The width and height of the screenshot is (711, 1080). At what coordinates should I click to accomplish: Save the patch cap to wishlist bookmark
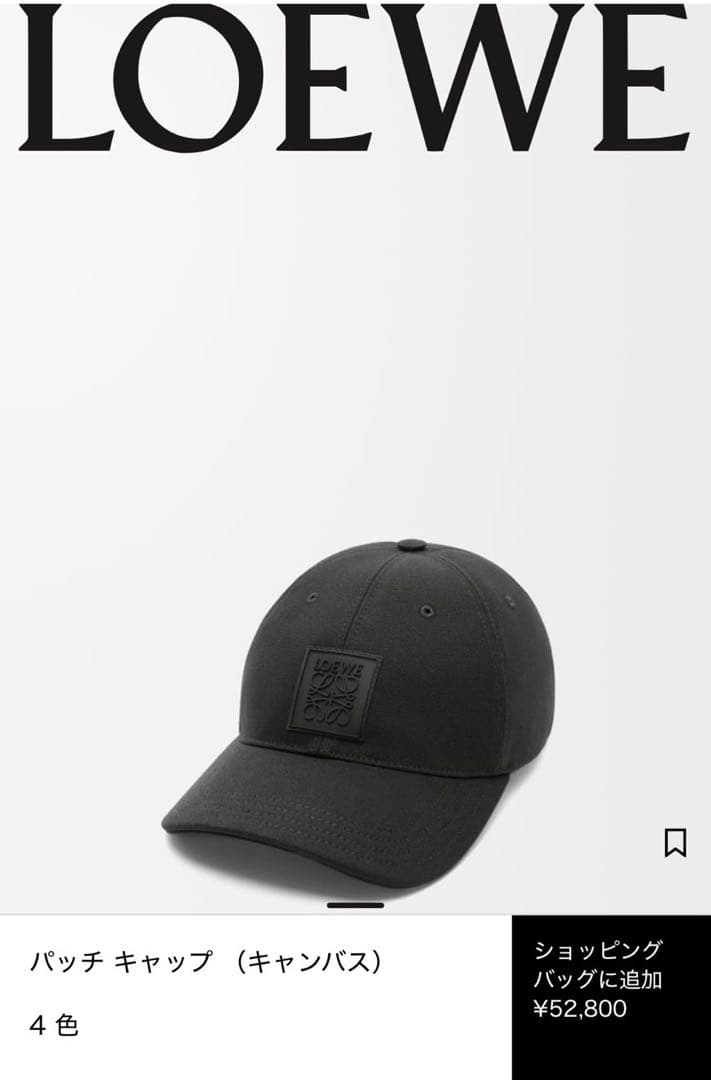(675, 842)
